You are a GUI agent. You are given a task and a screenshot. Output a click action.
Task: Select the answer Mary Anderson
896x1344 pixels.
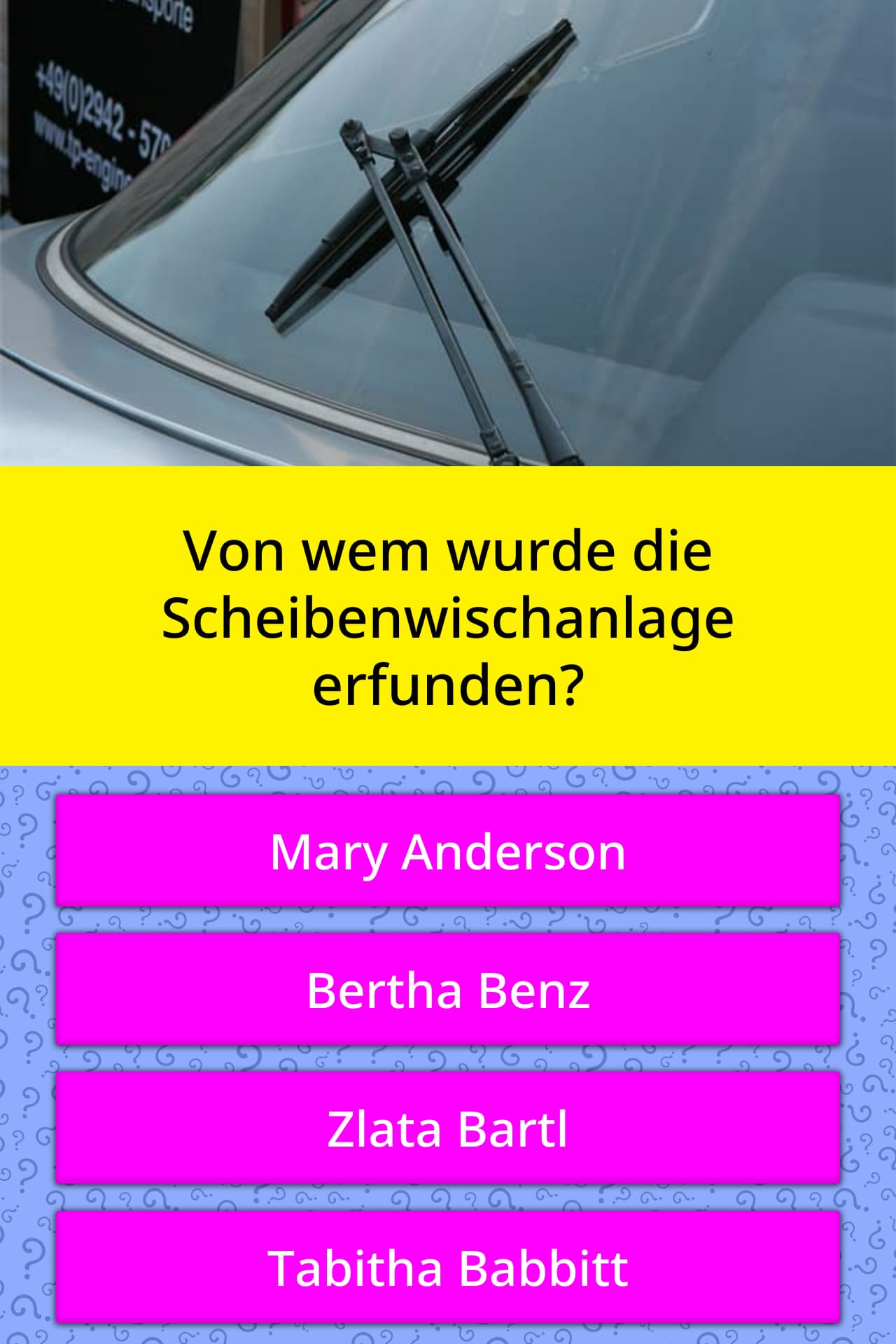click(448, 851)
